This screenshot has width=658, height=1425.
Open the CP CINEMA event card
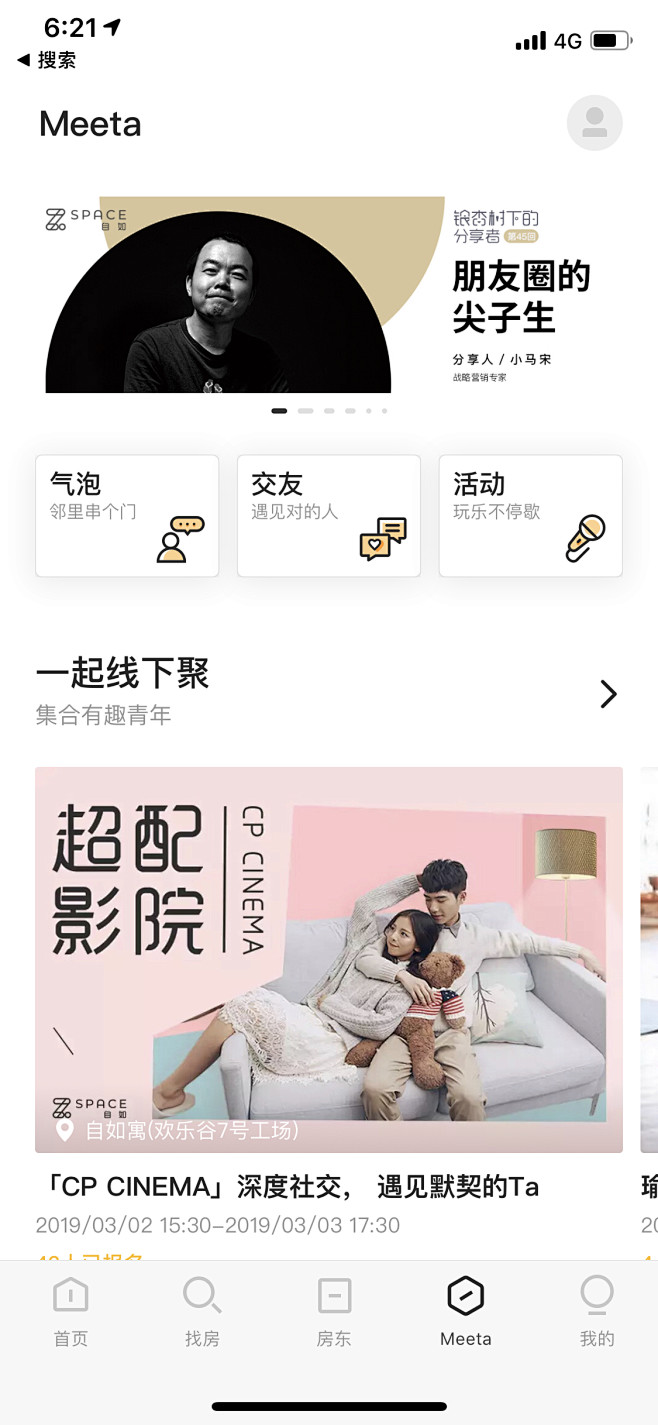coord(328,959)
